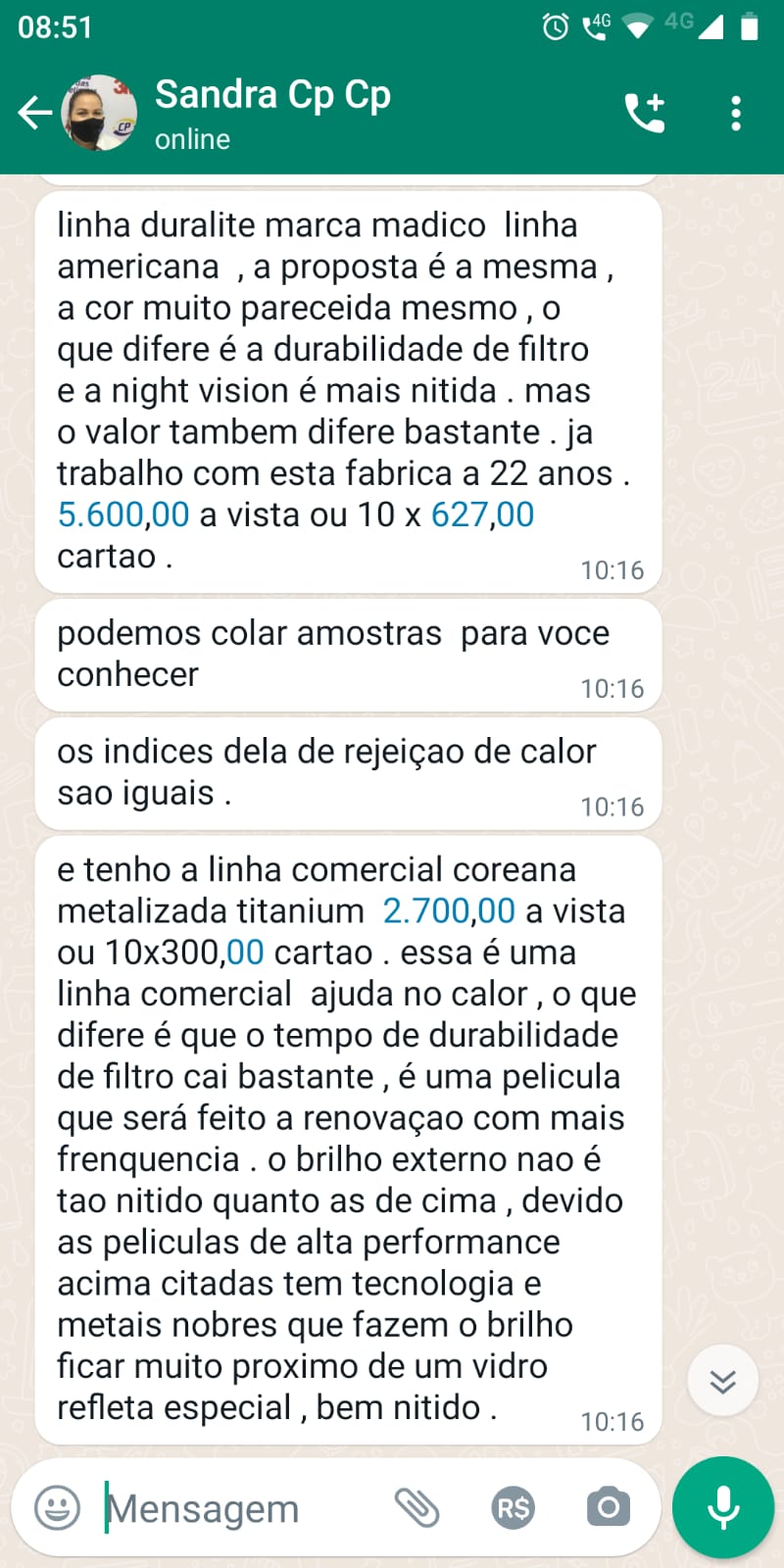Open the emoji picker
This screenshot has width=784, height=1568.
click(x=58, y=1507)
